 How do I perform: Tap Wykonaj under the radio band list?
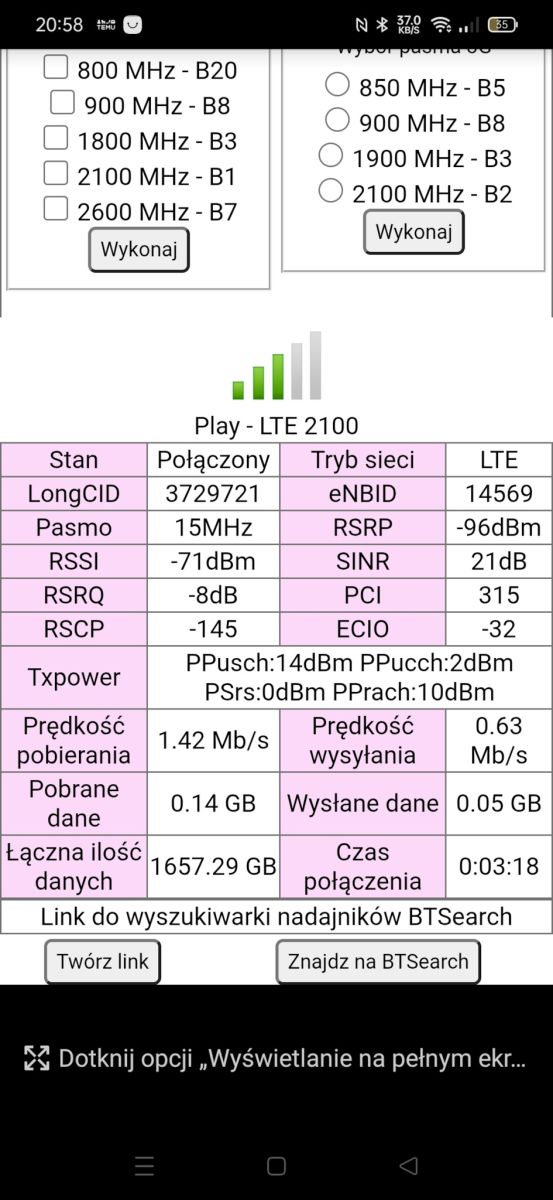[414, 232]
